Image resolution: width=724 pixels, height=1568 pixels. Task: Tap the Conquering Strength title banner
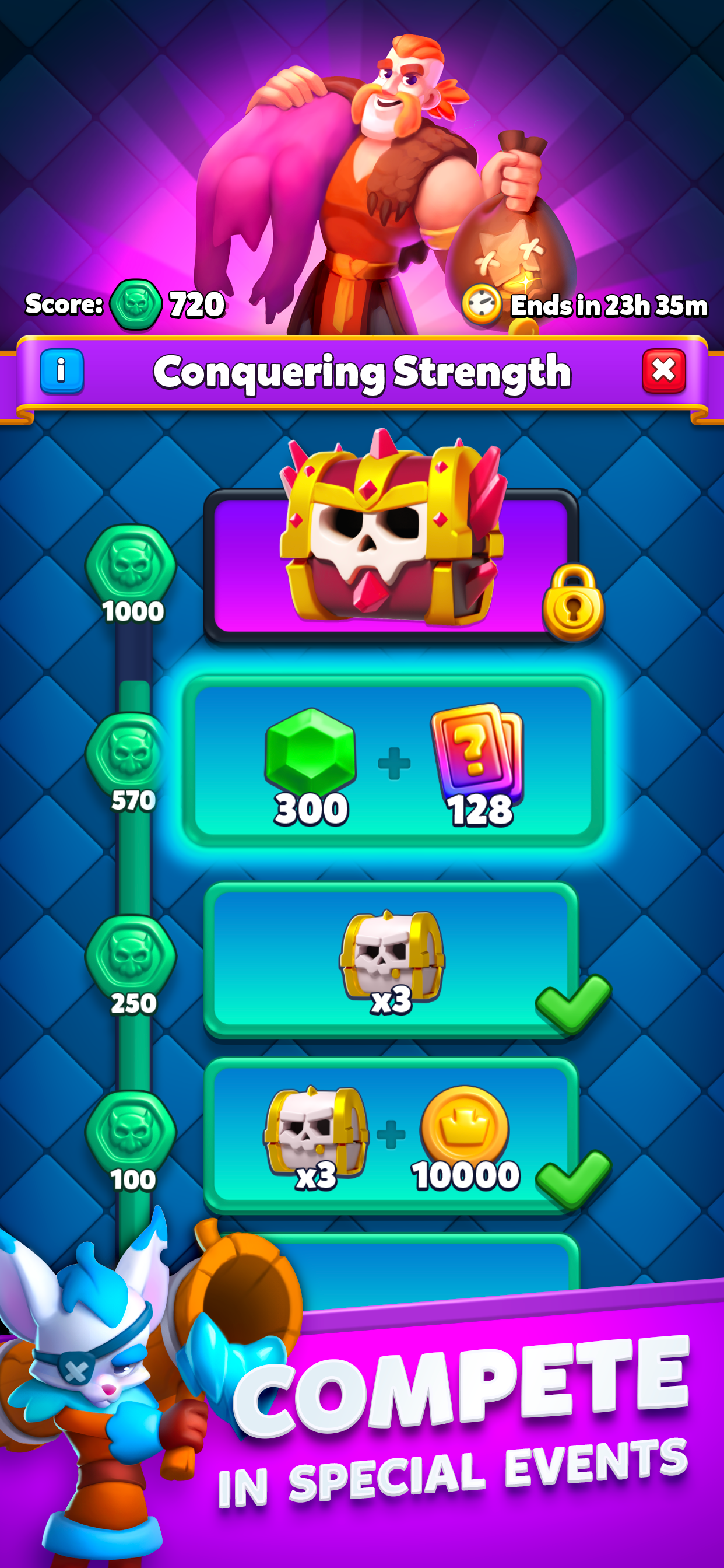coord(362,372)
